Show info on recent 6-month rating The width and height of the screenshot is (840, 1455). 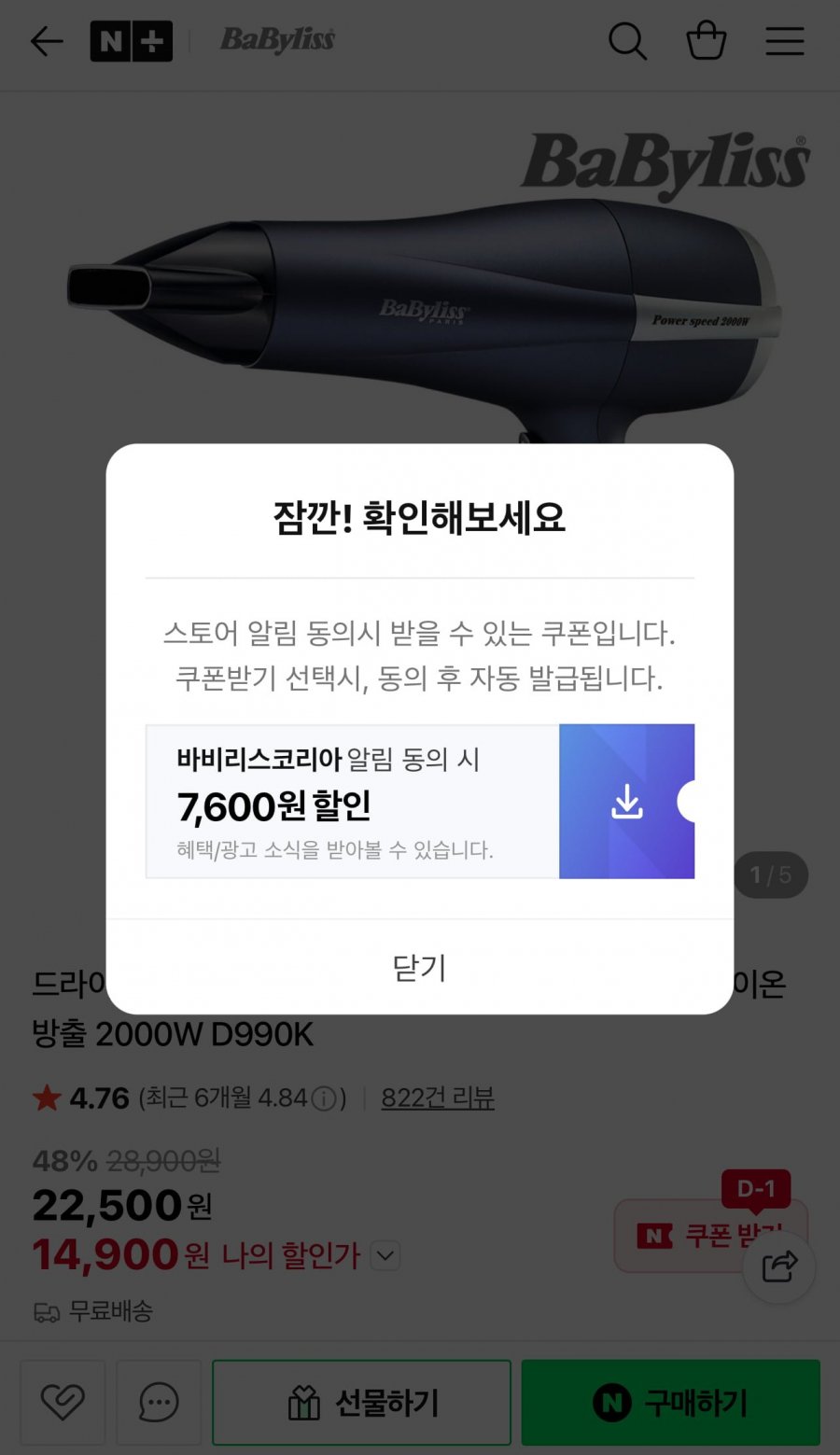pos(323,1098)
